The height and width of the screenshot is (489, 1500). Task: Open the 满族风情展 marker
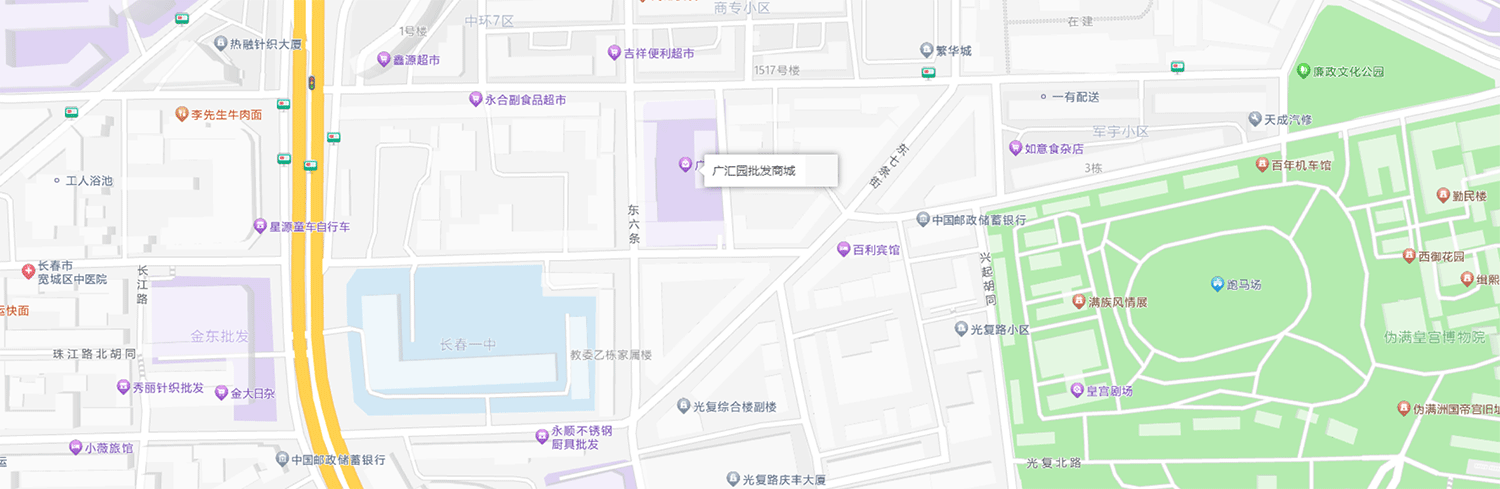point(1078,301)
